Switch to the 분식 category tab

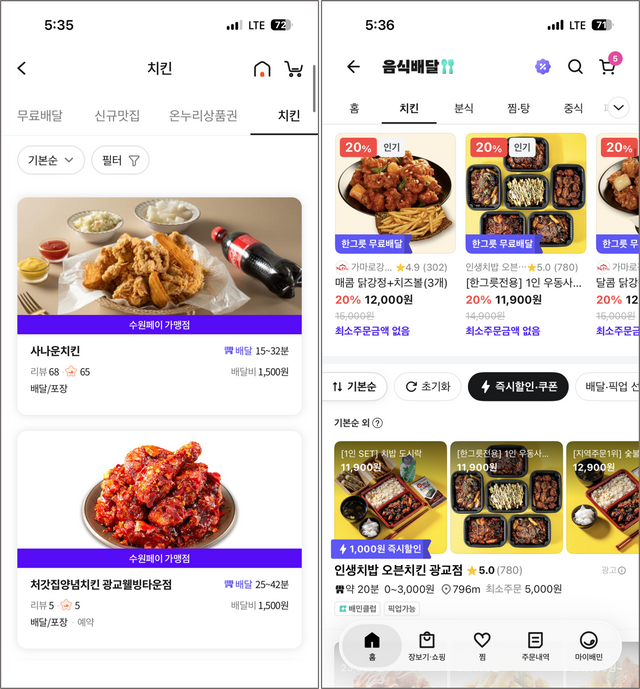(464, 108)
